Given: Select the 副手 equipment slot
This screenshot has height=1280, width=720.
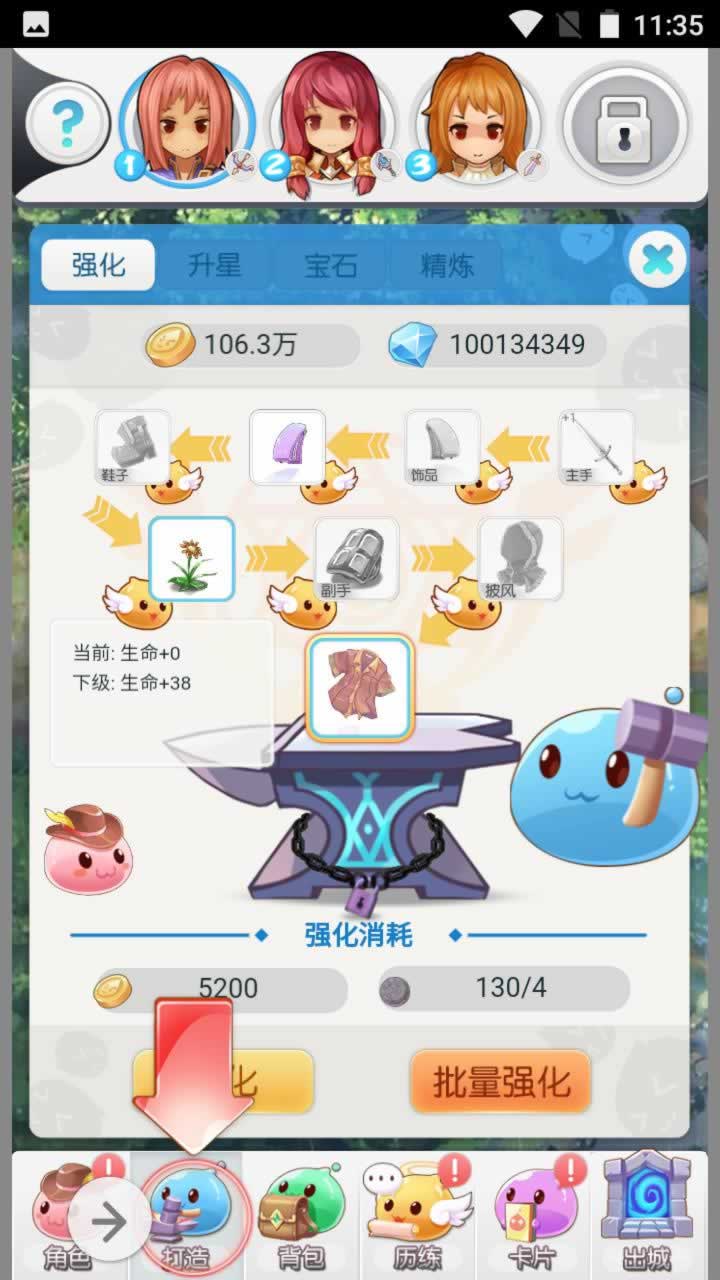Looking at the screenshot, I should click(x=356, y=558).
